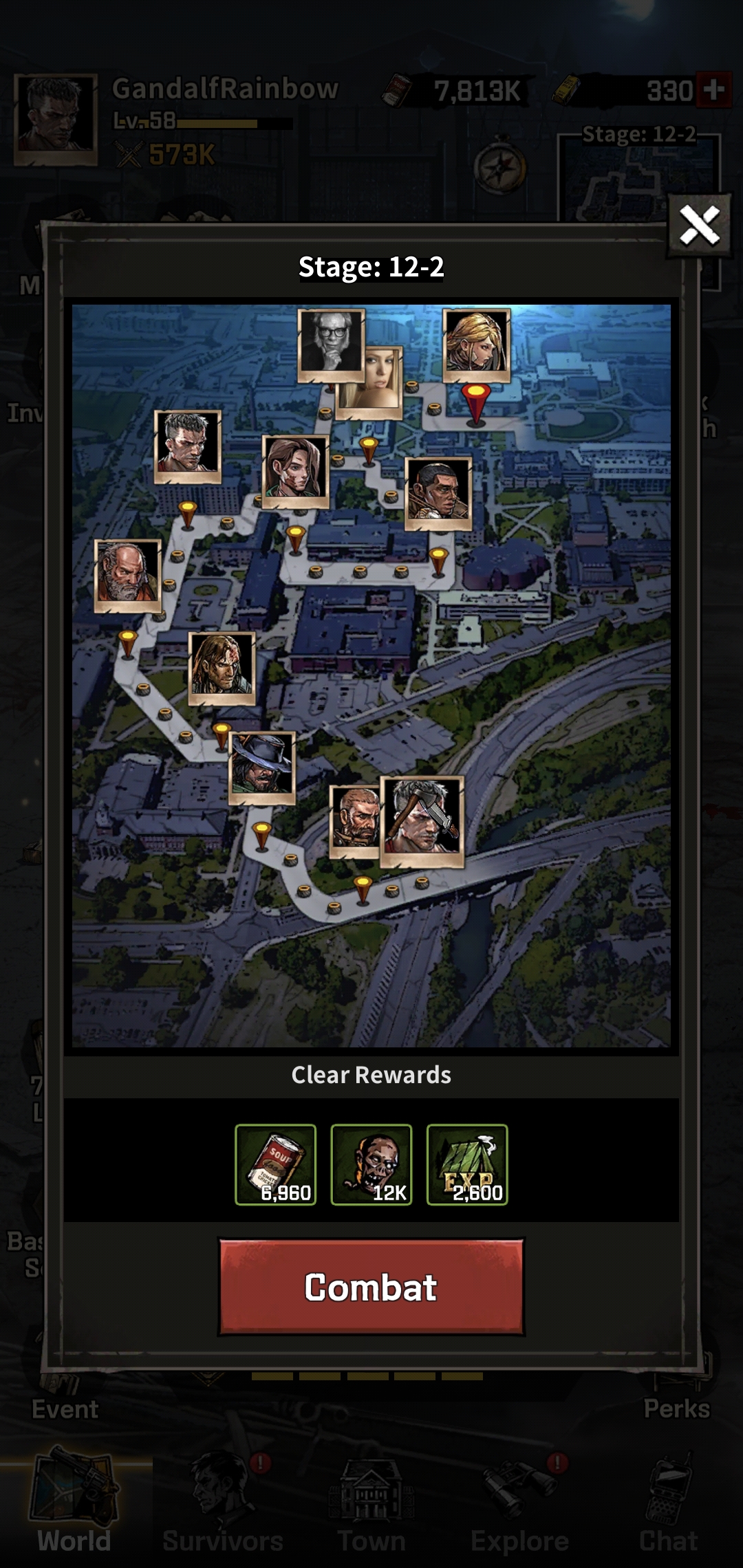View the EXP reward of 2,600
This screenshot has height=1568, width=743.
coord(467,1164)
